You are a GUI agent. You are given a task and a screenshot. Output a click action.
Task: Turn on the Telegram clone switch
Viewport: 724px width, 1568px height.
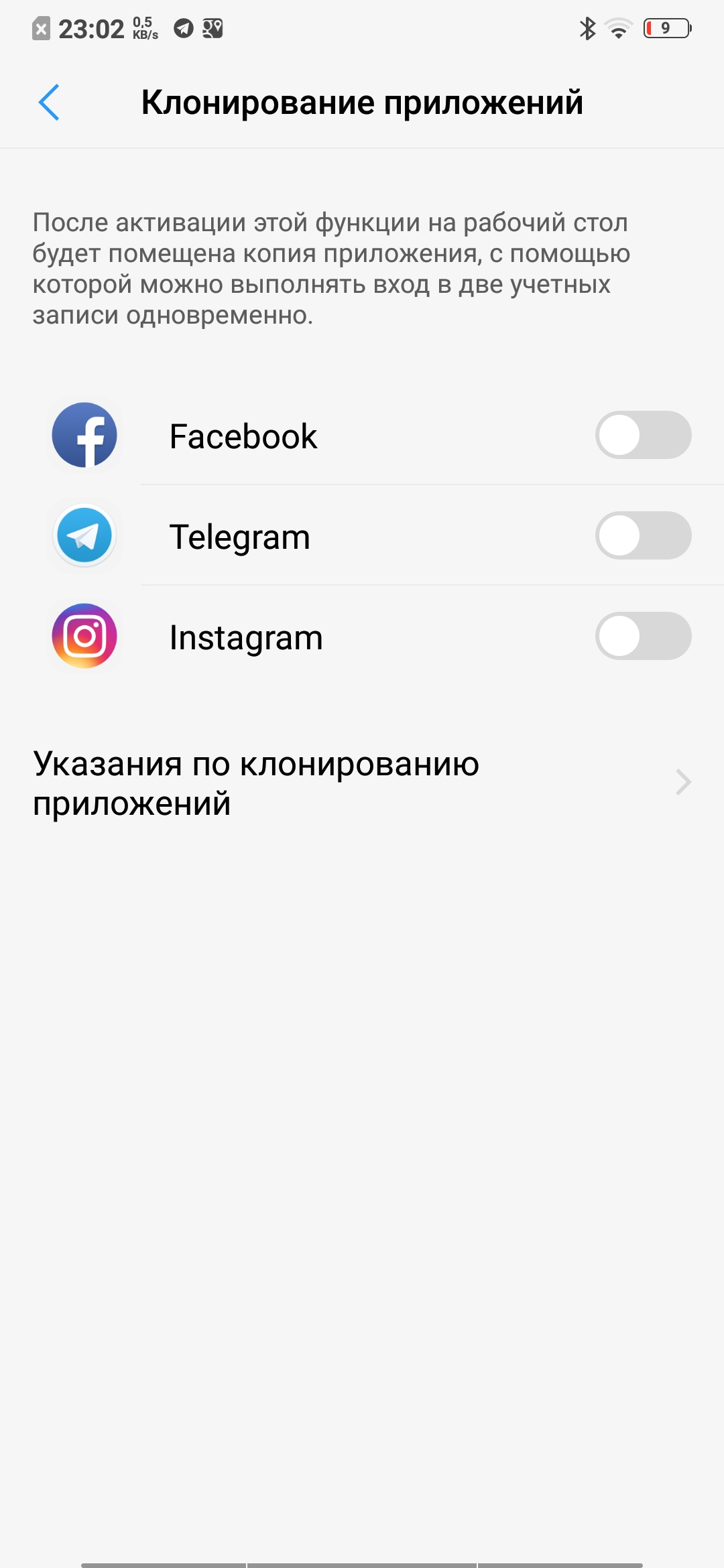(x=643, y=535)
